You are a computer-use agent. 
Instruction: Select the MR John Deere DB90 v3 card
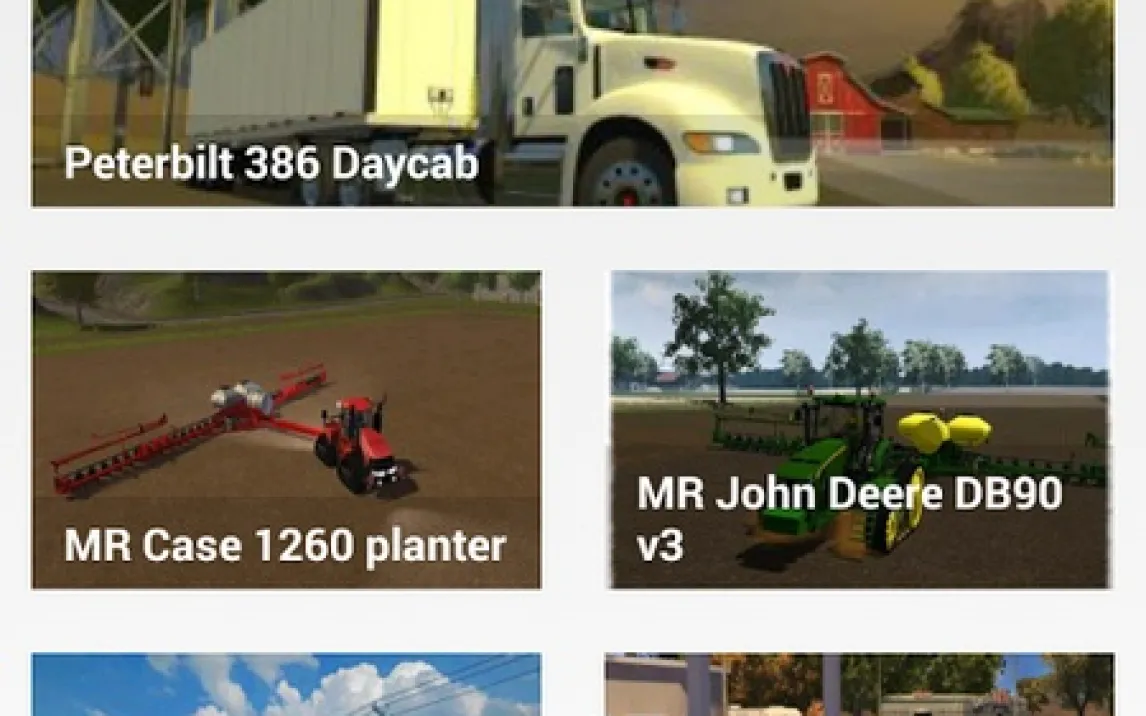(x=860, y=430)
